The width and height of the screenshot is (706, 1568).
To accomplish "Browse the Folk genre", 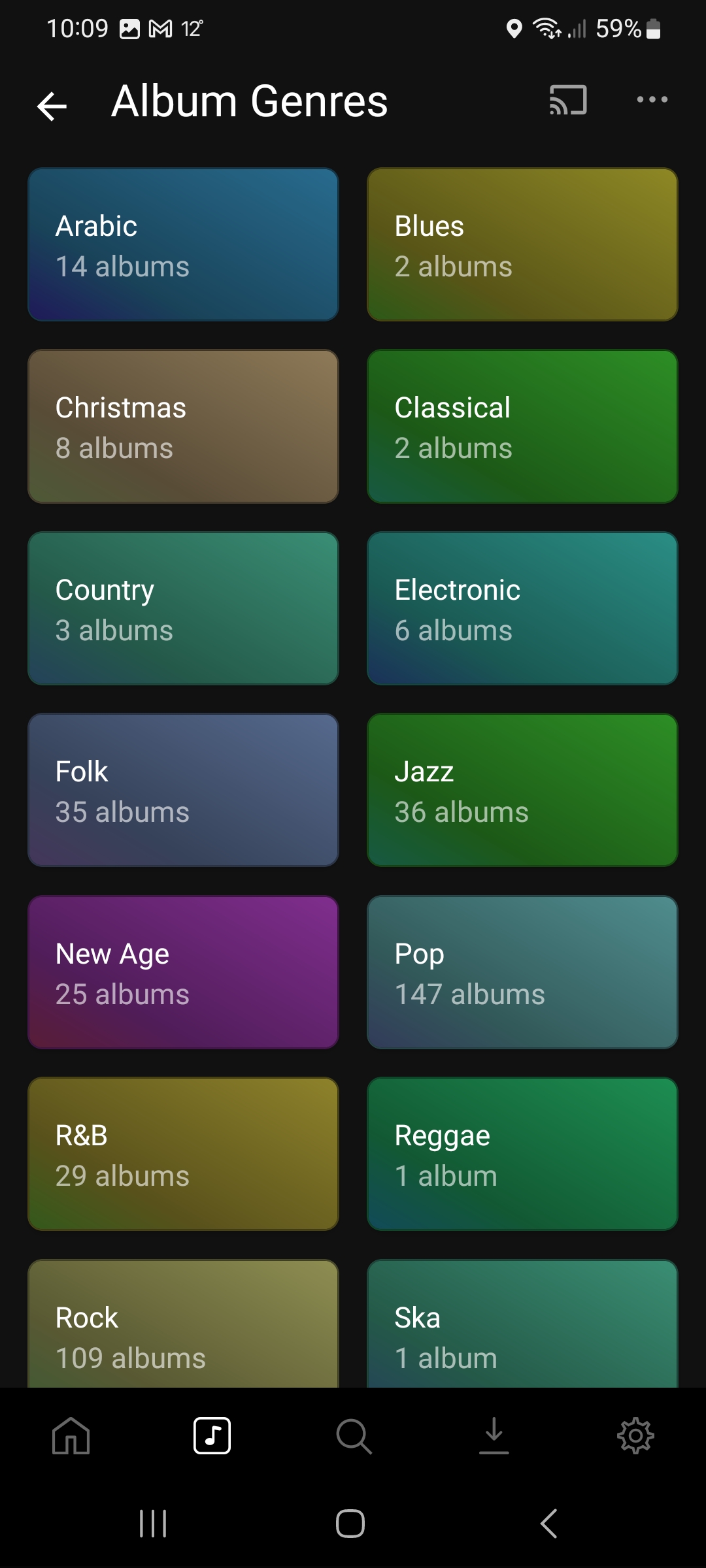I will coord(183,790).
